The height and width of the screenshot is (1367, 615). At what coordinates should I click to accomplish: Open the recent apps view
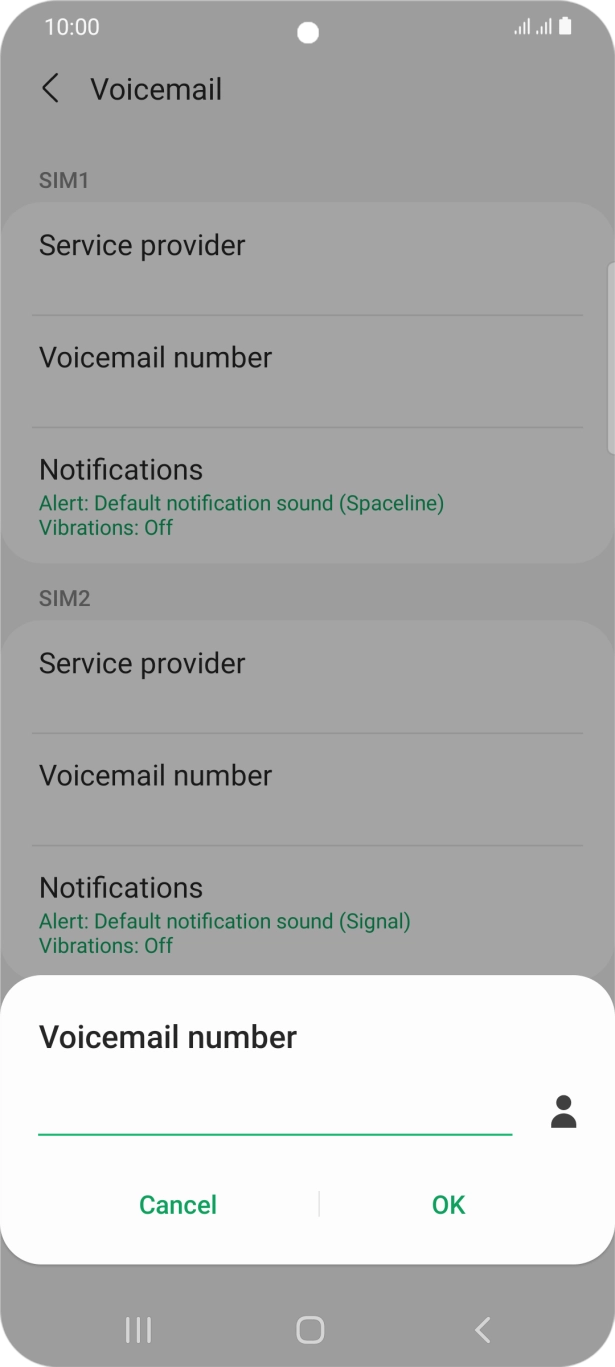(x=138, y=1329)
